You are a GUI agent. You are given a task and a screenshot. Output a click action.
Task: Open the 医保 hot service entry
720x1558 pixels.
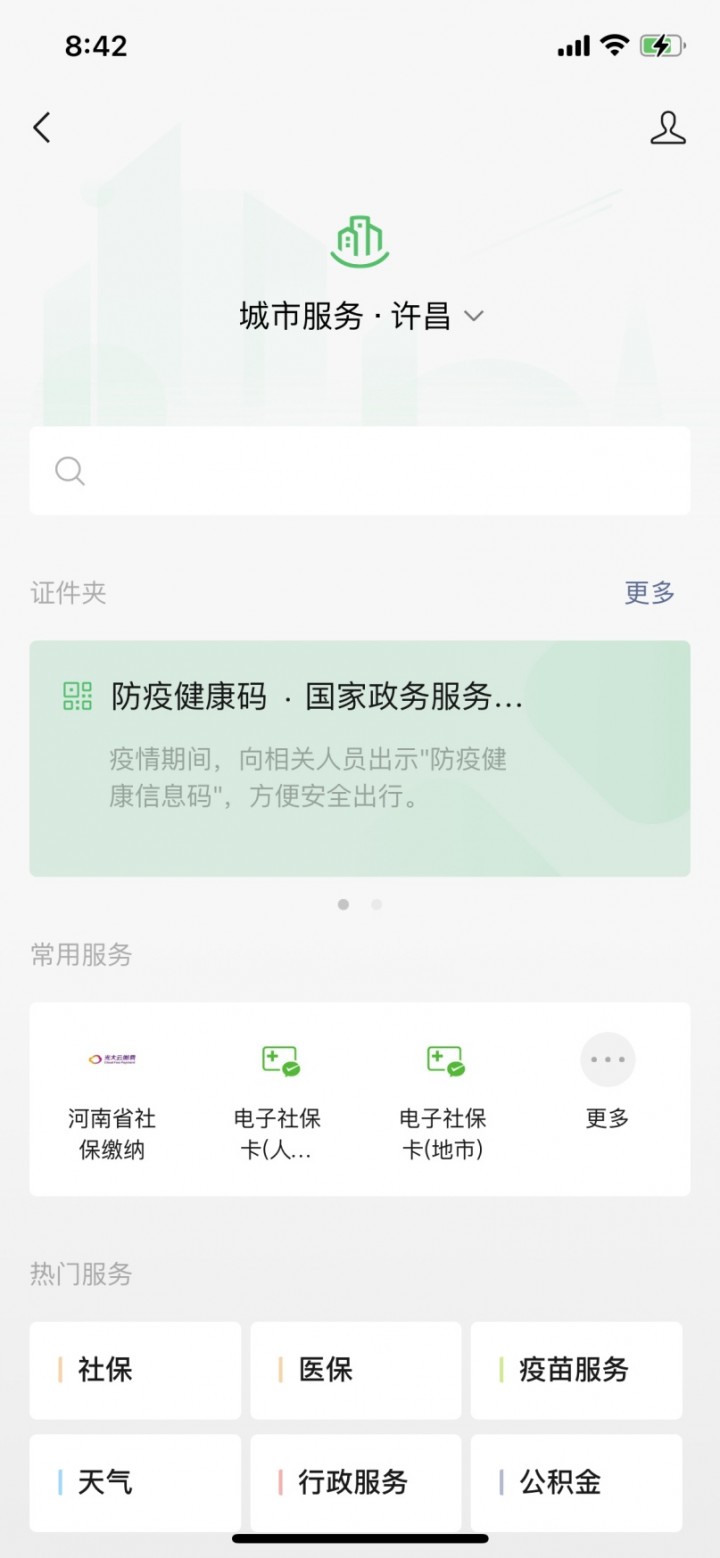pyautogui.click(x=355, y=1371)
